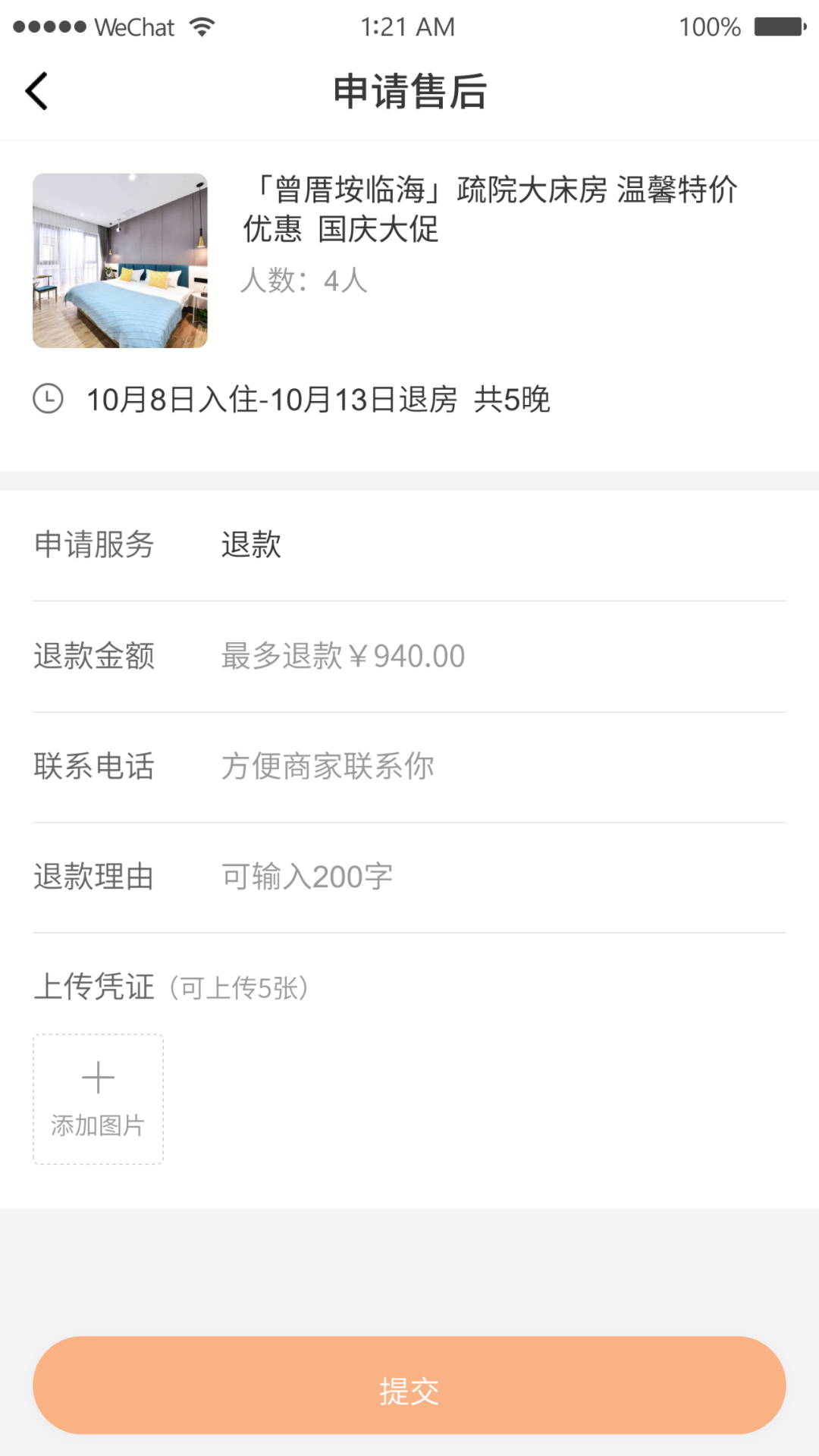Go back from the 申请售后 page
The height and width of the screenshot is (1456, 819).
(36, 91)
